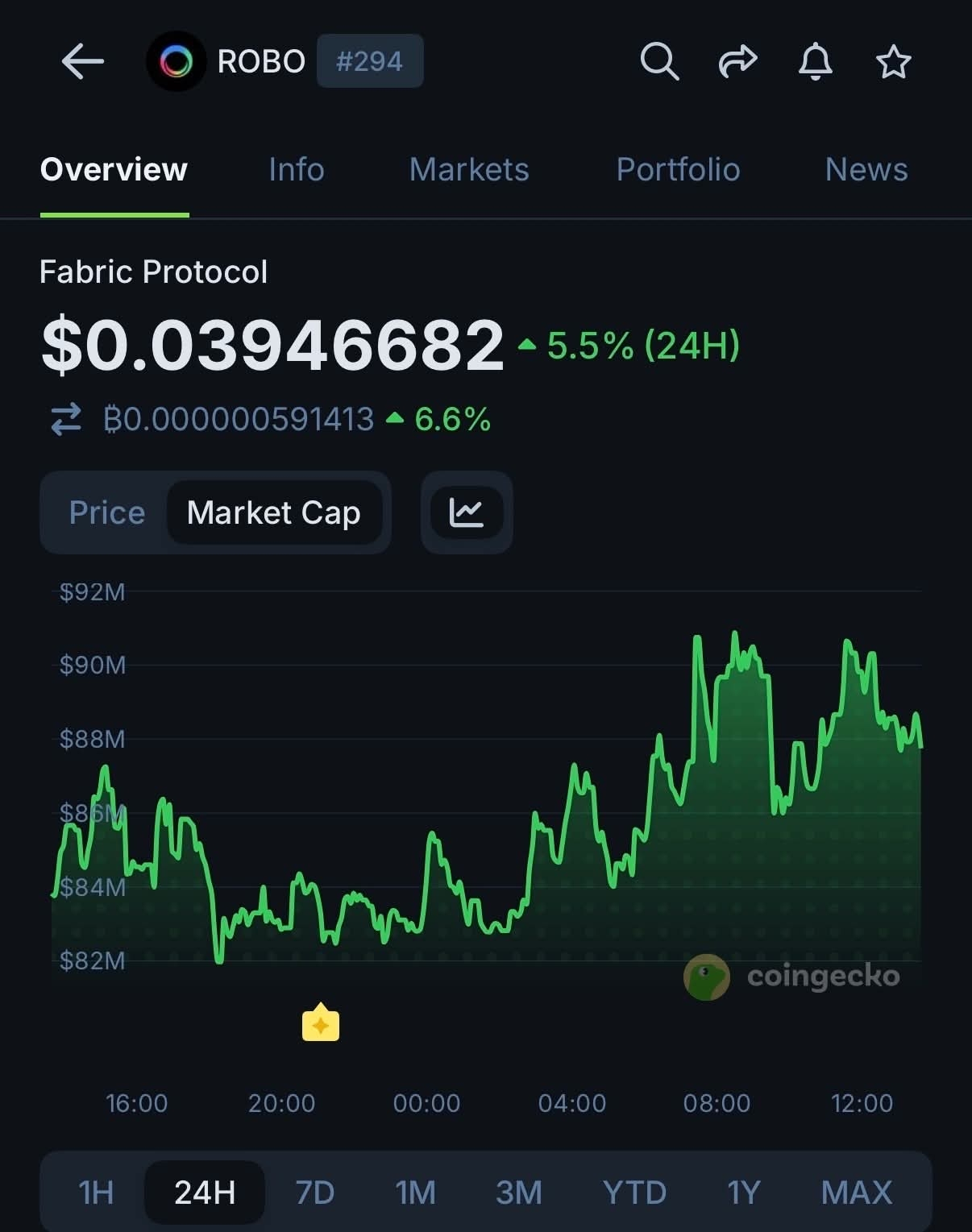Set the chart range to 1H
This screenshot has width=972, height=1232.
coord(96,1193)
